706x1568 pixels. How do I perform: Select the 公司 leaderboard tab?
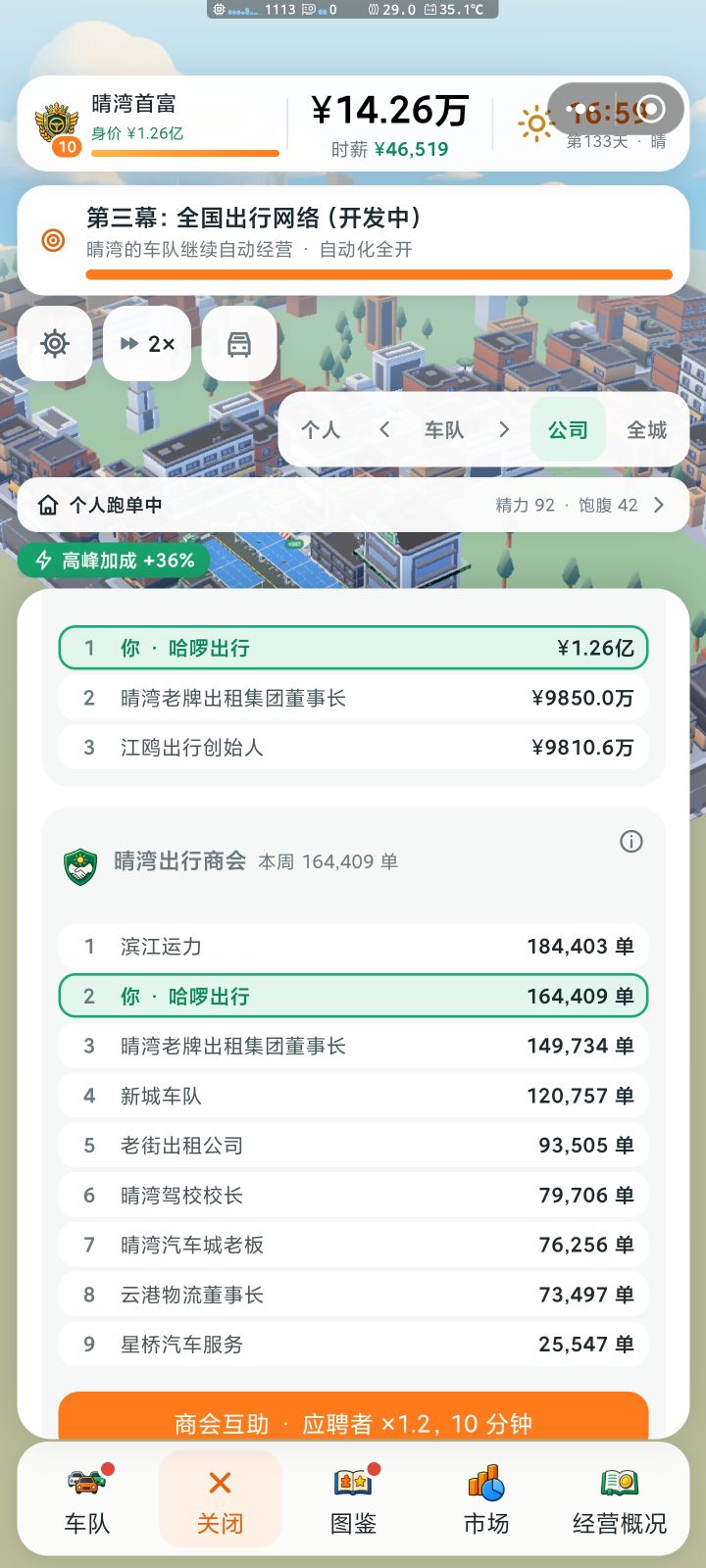(x=568, y=430)
